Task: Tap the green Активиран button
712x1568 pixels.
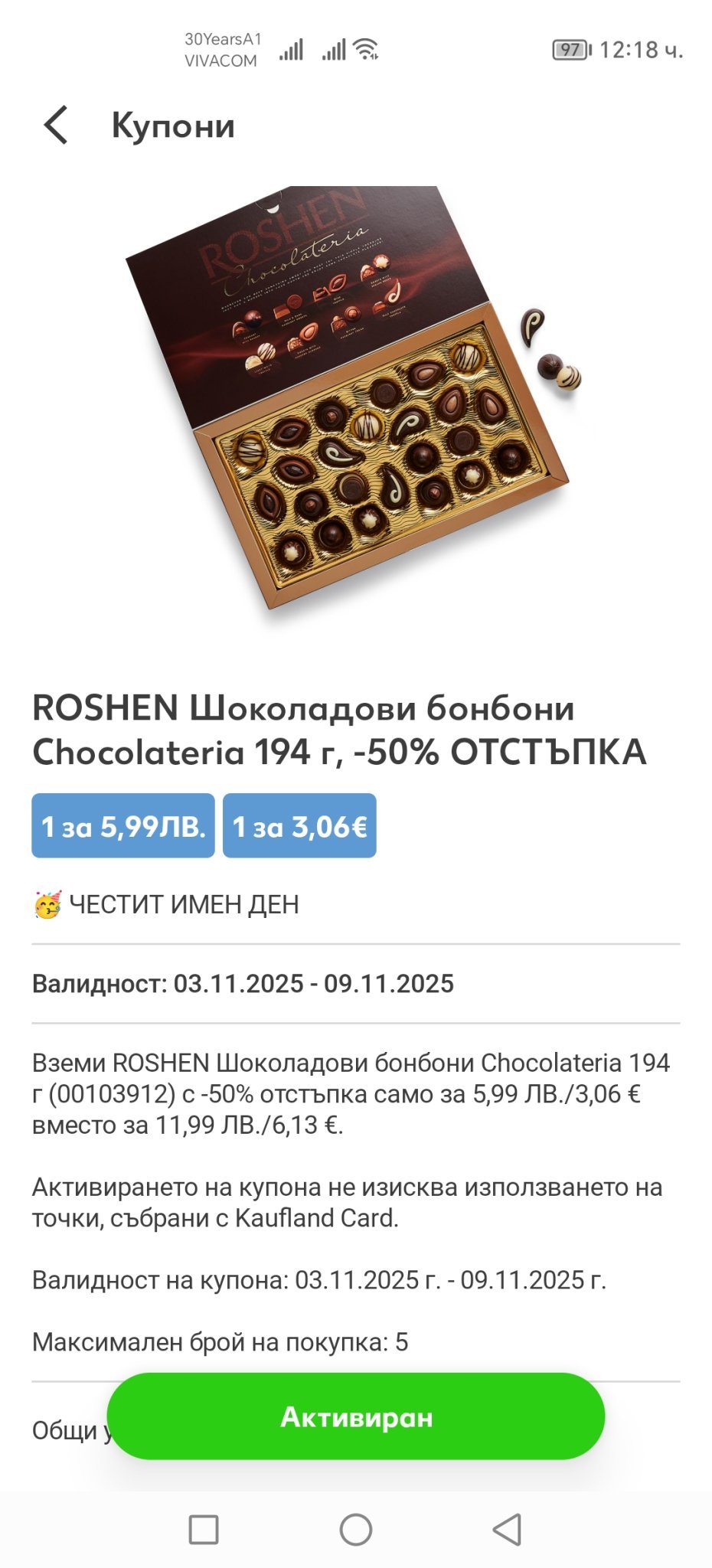Action: click(x=356, y=1416)
